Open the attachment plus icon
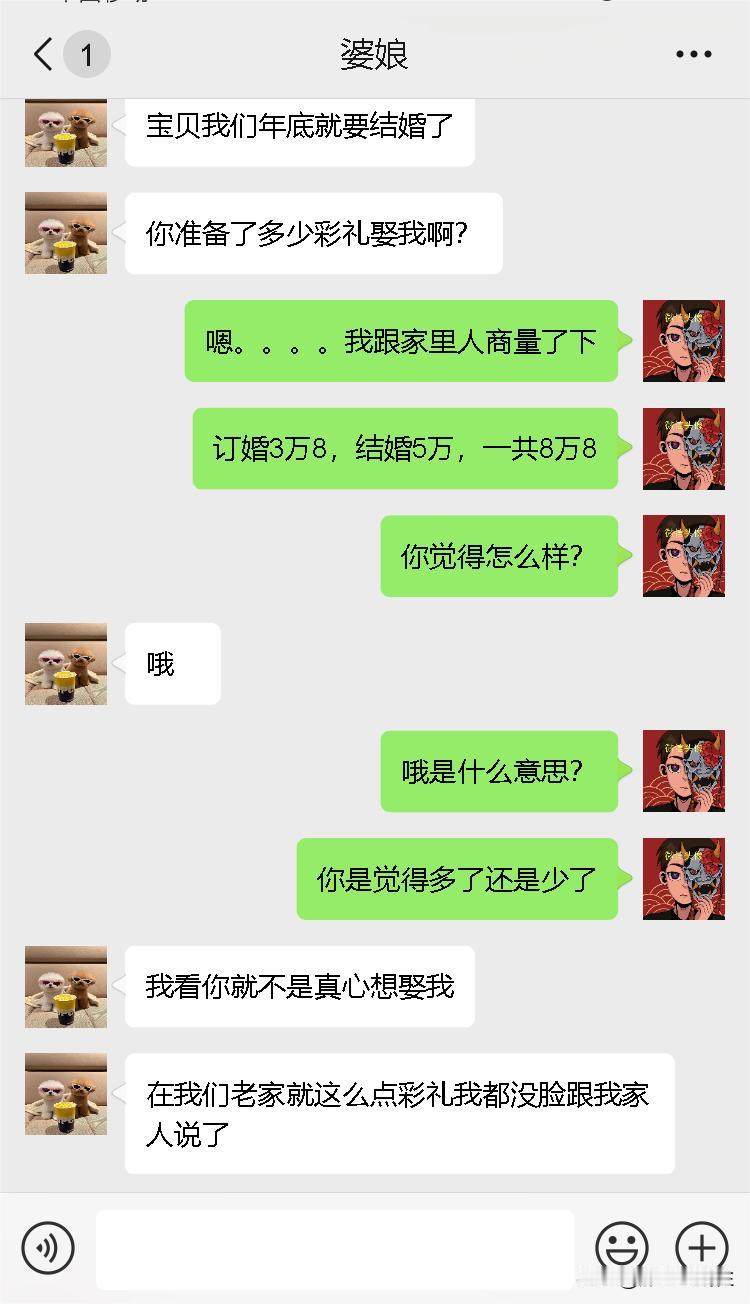This screenshot has height=1304, width=750. coord(703,1248)
